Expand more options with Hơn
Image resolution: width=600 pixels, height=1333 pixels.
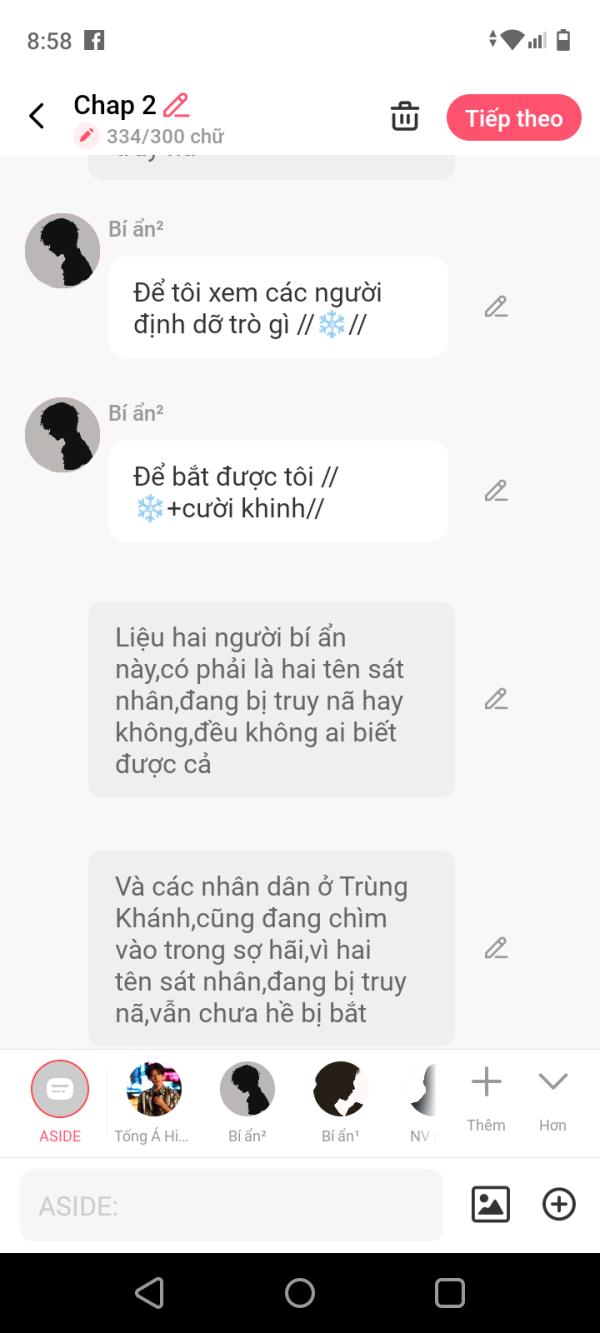(x=552, y=1095)
